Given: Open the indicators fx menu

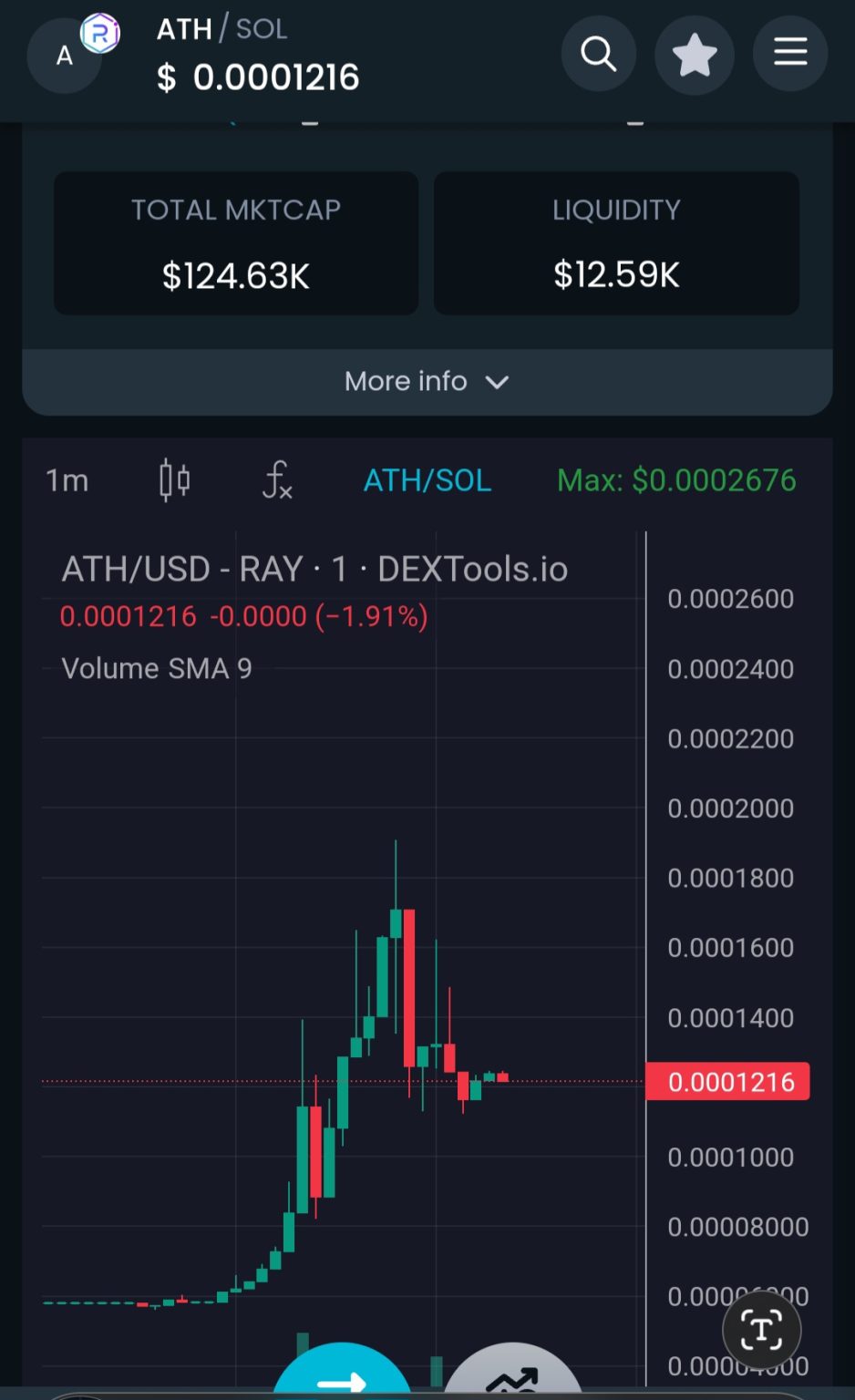Looking at the screenshot, I should click(x=276, y=481).
